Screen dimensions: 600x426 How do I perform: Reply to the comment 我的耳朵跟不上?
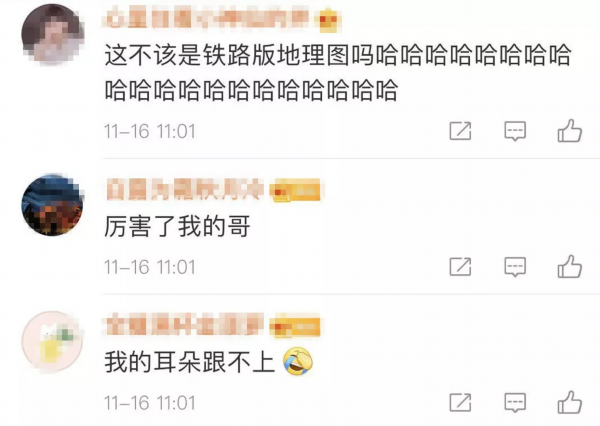pos(515,403)
